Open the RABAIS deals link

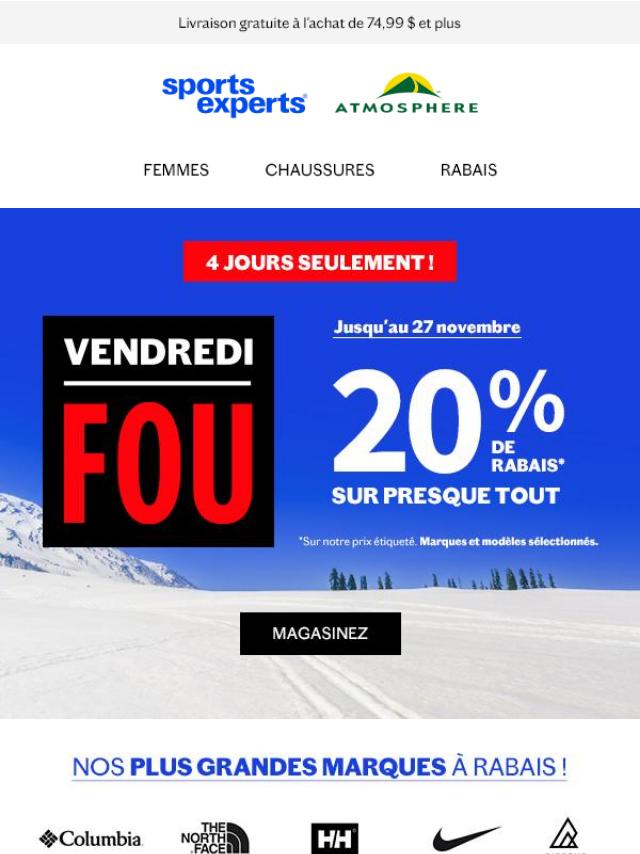coord(468,170)
